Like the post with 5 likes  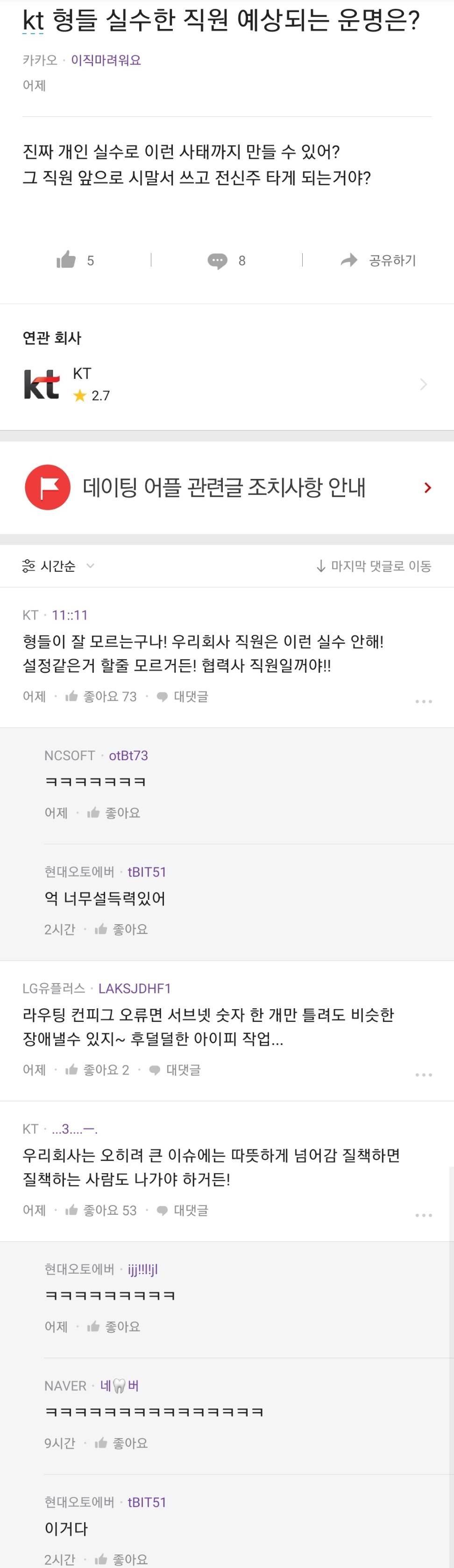click(x=74, y=261)
